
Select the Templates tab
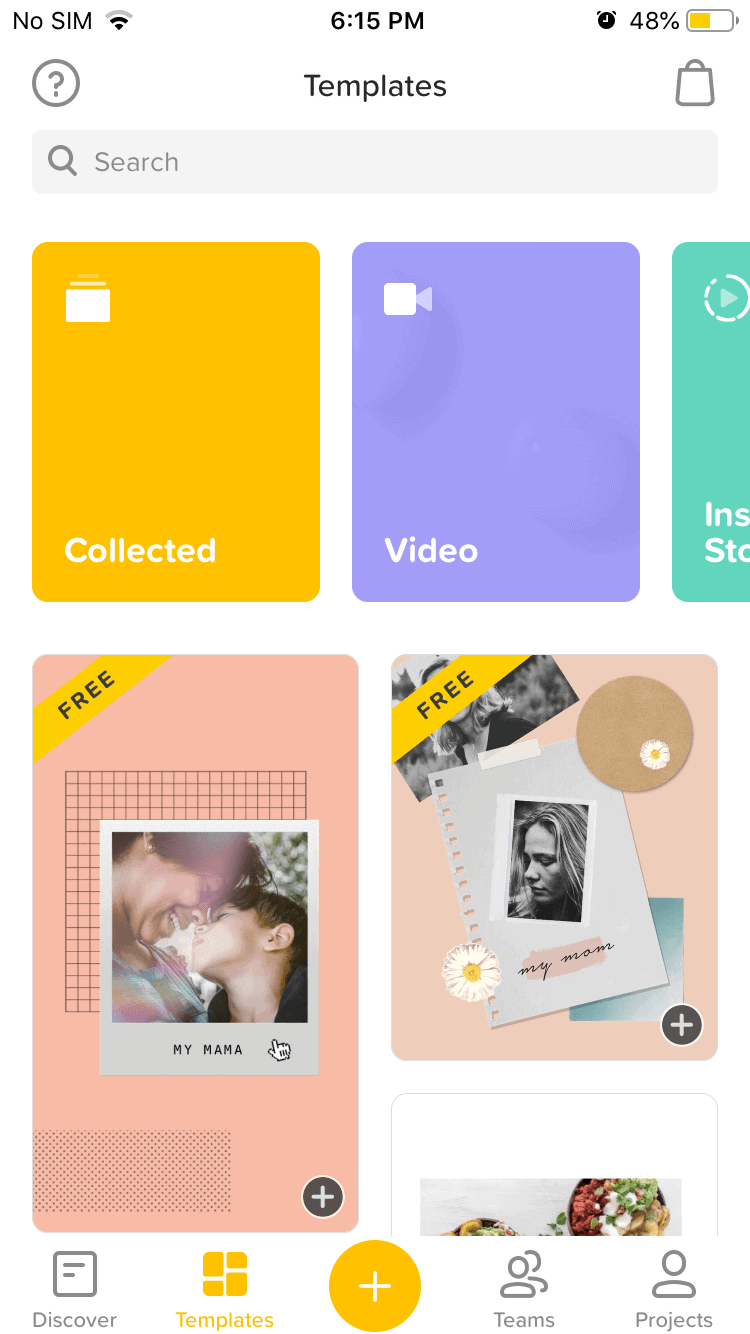click(x=225, y=1290)
